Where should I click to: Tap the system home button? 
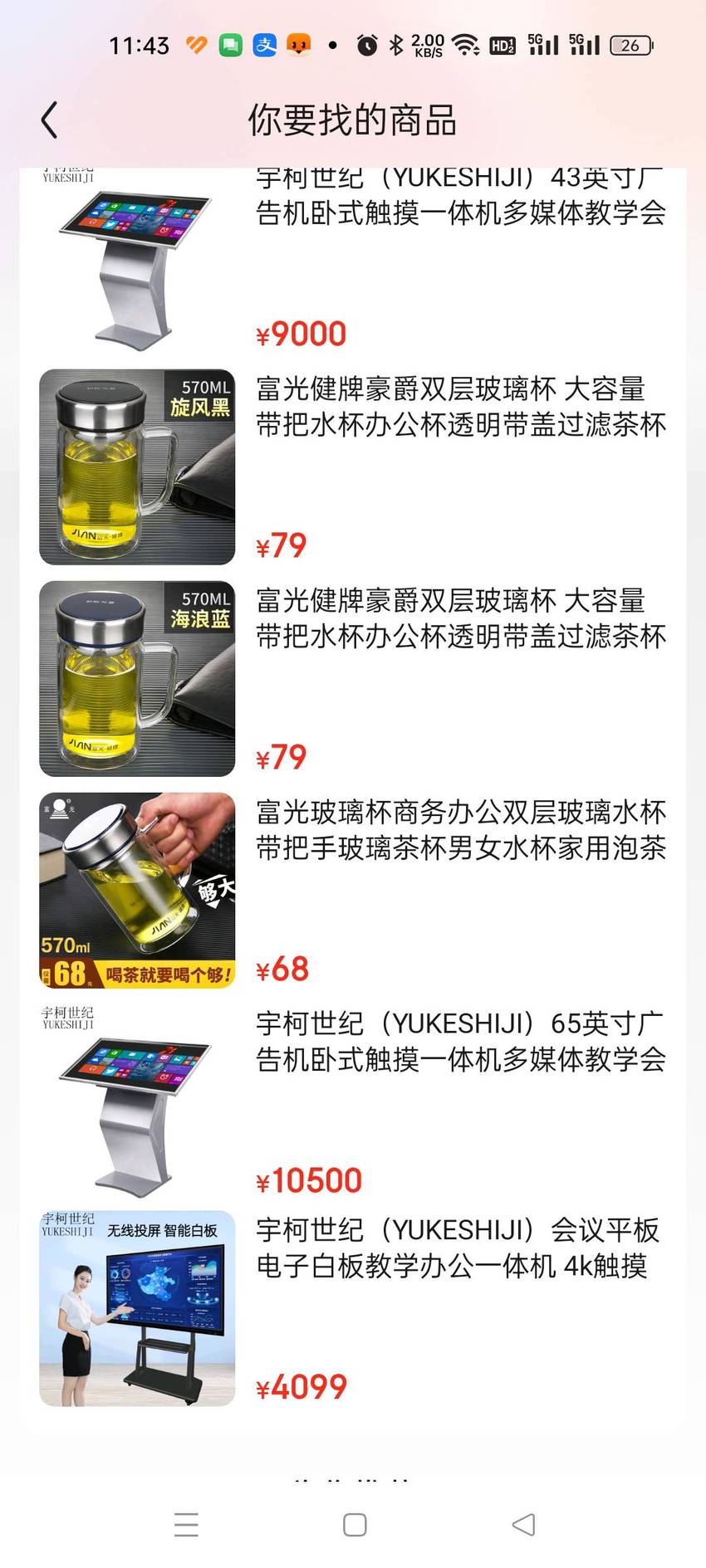click(355, 1525)
